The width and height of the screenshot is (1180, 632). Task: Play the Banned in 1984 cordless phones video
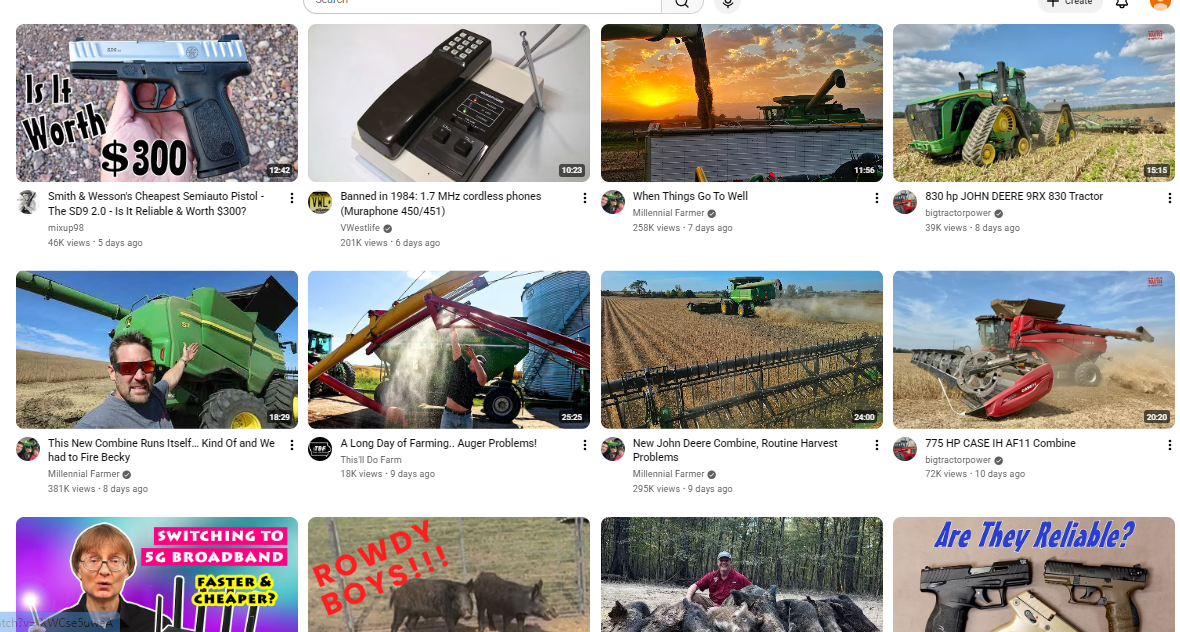click(448, 103)
